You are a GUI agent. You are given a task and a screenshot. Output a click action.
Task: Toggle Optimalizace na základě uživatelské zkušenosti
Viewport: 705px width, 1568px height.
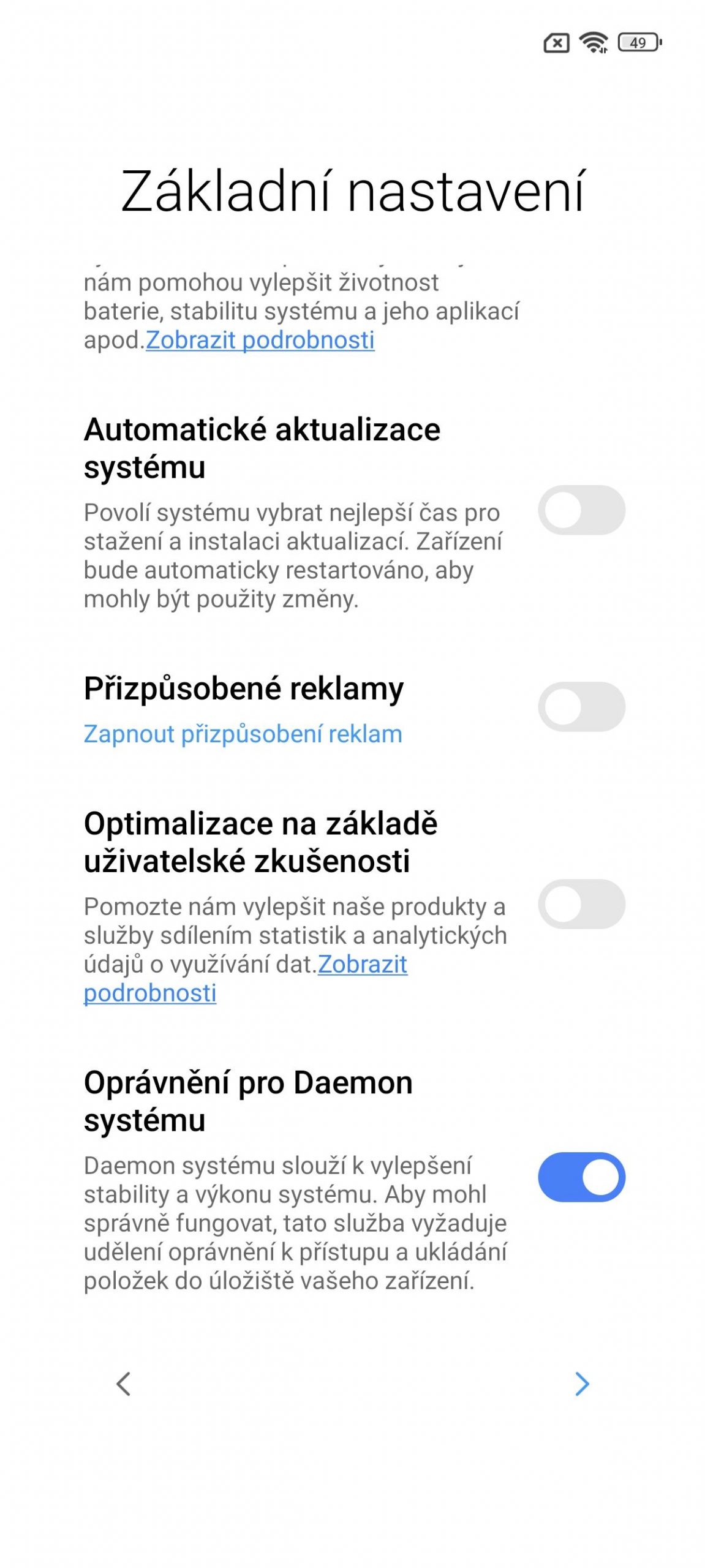point(581,903)
